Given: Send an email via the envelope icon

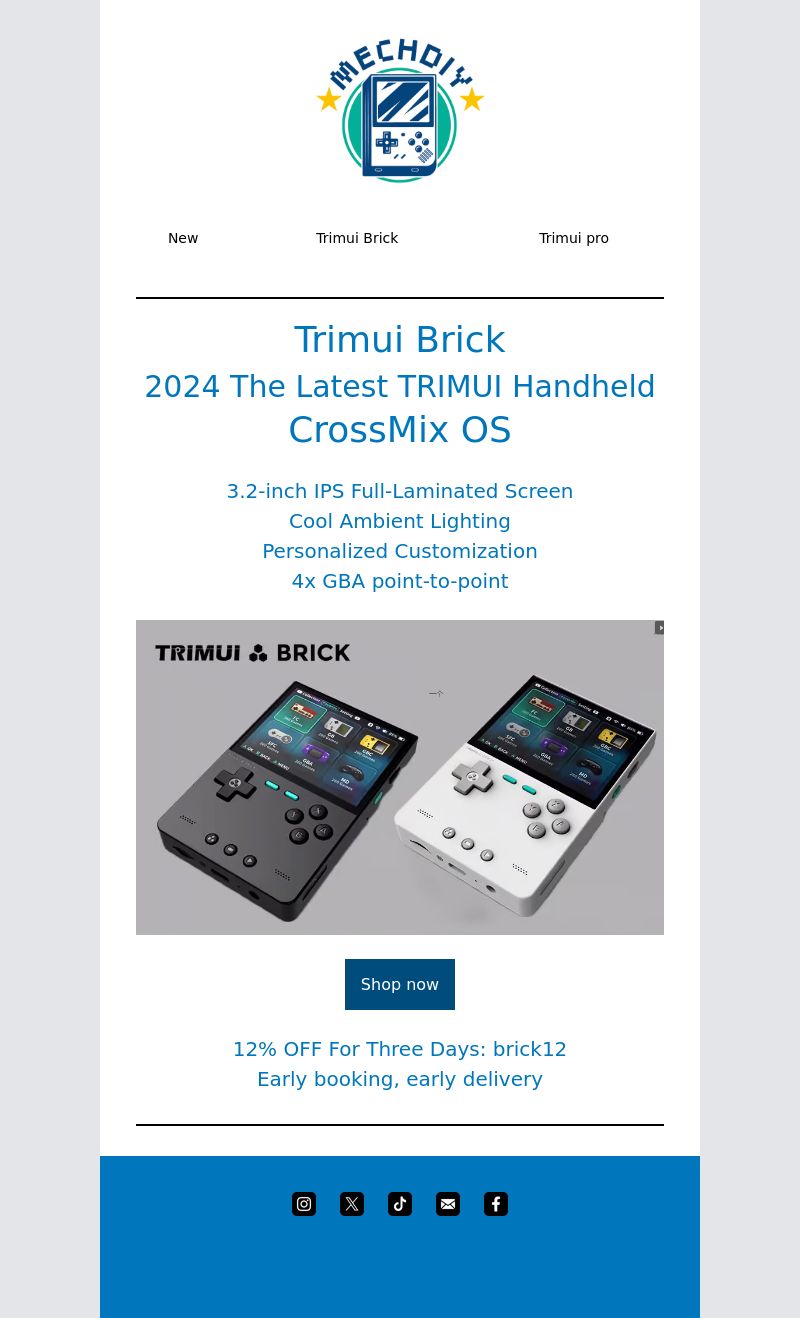Looking at the screenshot, I should pos(448,1204).
